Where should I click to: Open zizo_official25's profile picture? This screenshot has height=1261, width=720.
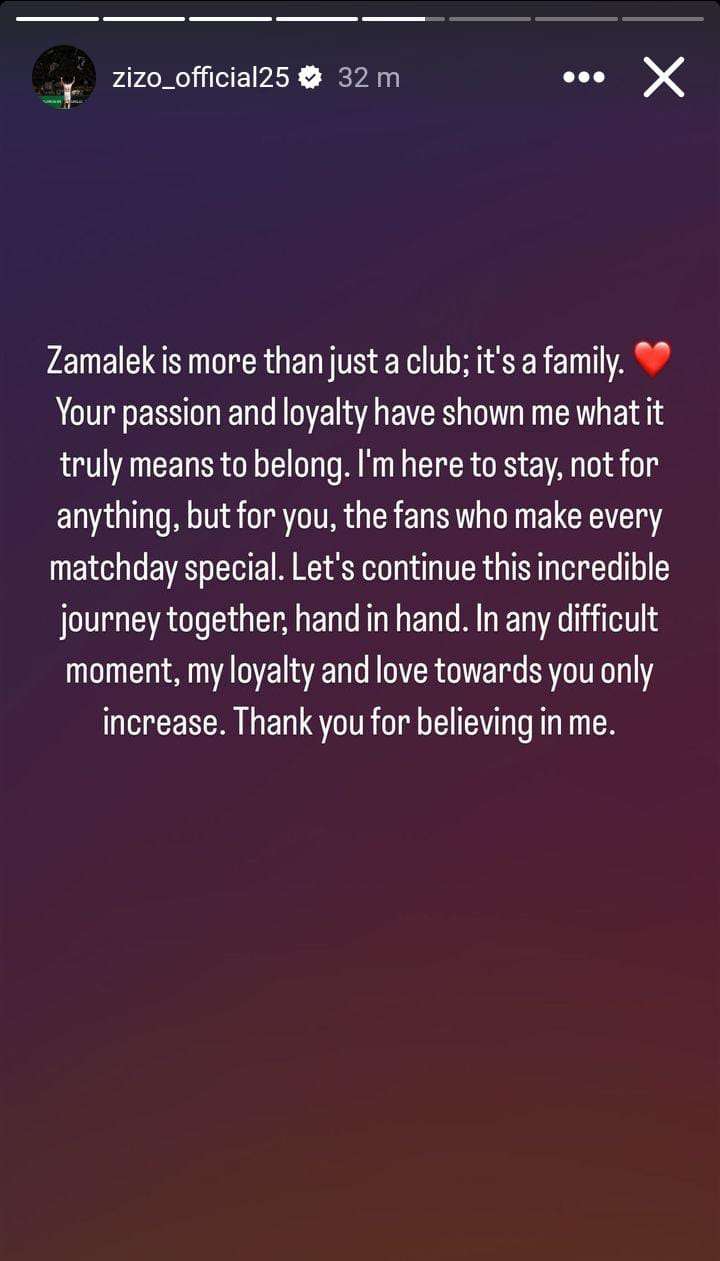click(64, 77)
